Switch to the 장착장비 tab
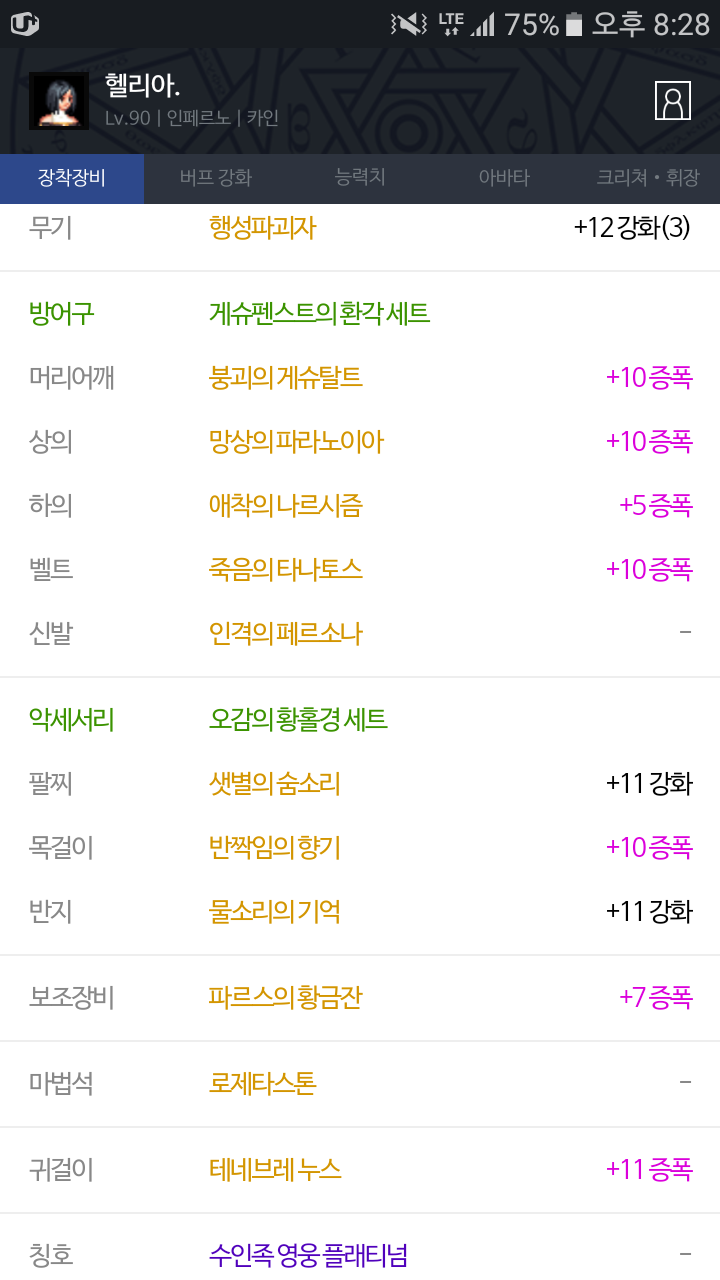 (x=72, y=179)
